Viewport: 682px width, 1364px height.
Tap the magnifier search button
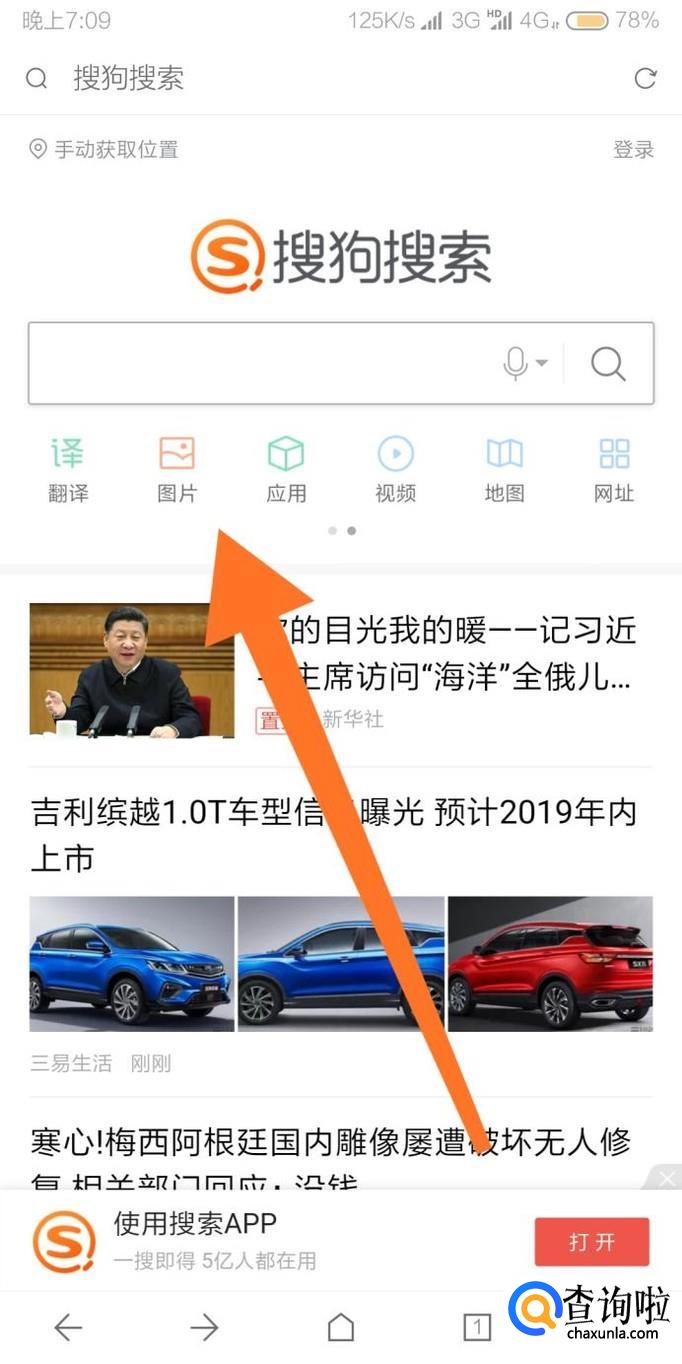(x=608, y=363)
